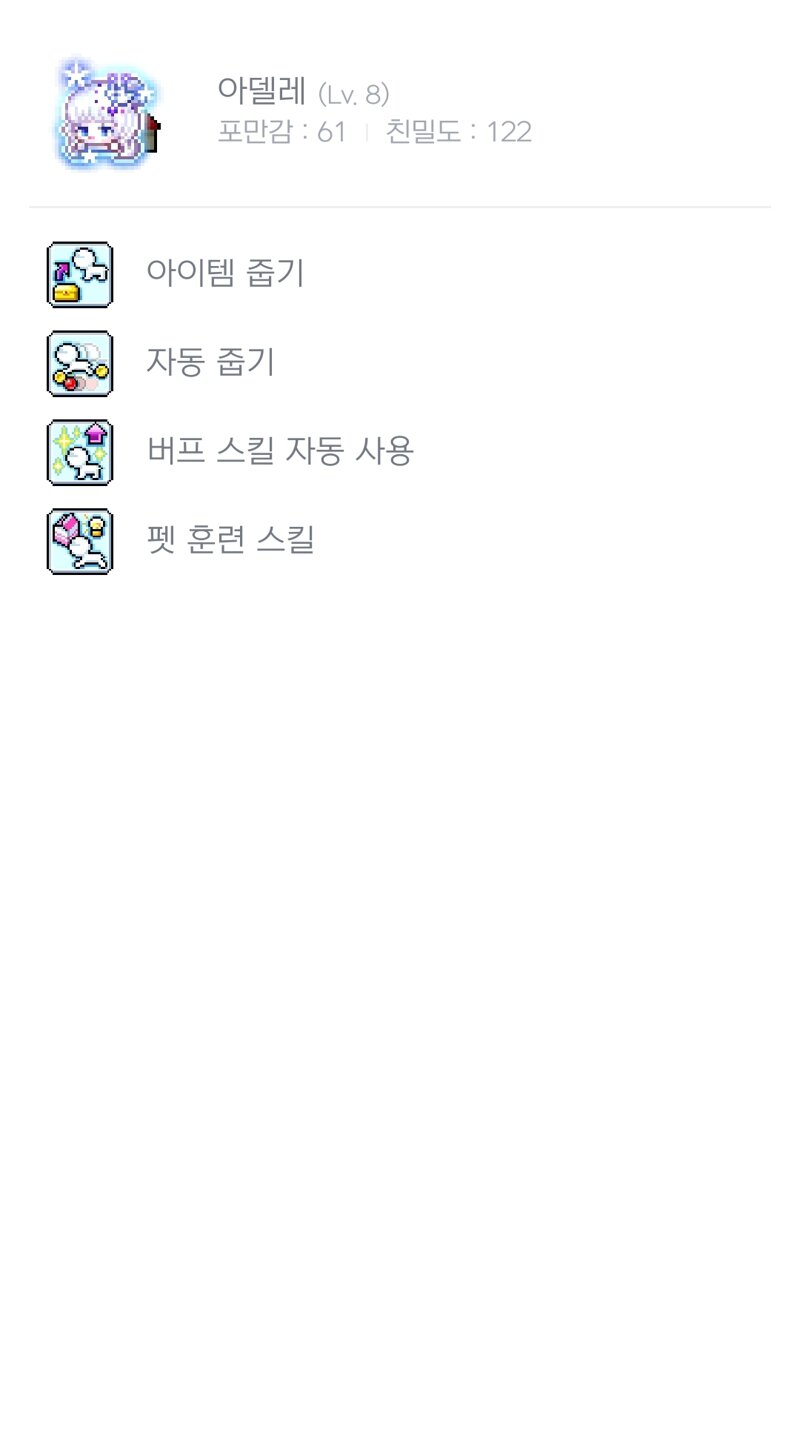Select the 자동 줍기 skill row
This screenshot has width=800, height=1433.
click(x=400, y=363)
